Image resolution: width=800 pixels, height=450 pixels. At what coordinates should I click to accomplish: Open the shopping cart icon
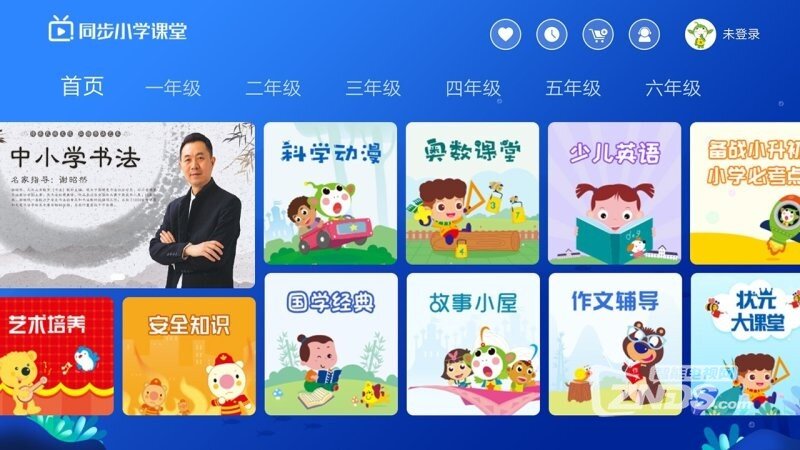coord(598,35)
